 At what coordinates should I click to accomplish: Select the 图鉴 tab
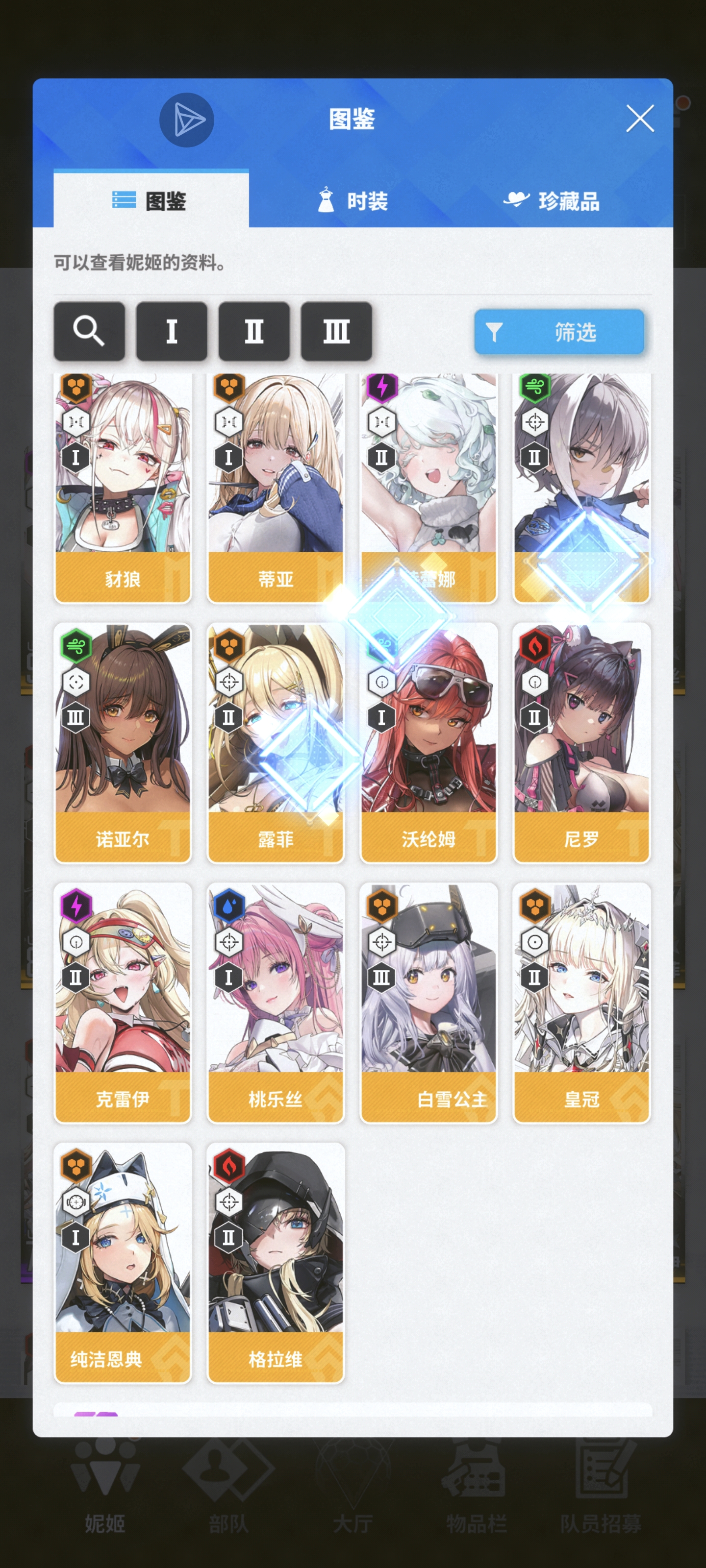[x=151, y=201]
